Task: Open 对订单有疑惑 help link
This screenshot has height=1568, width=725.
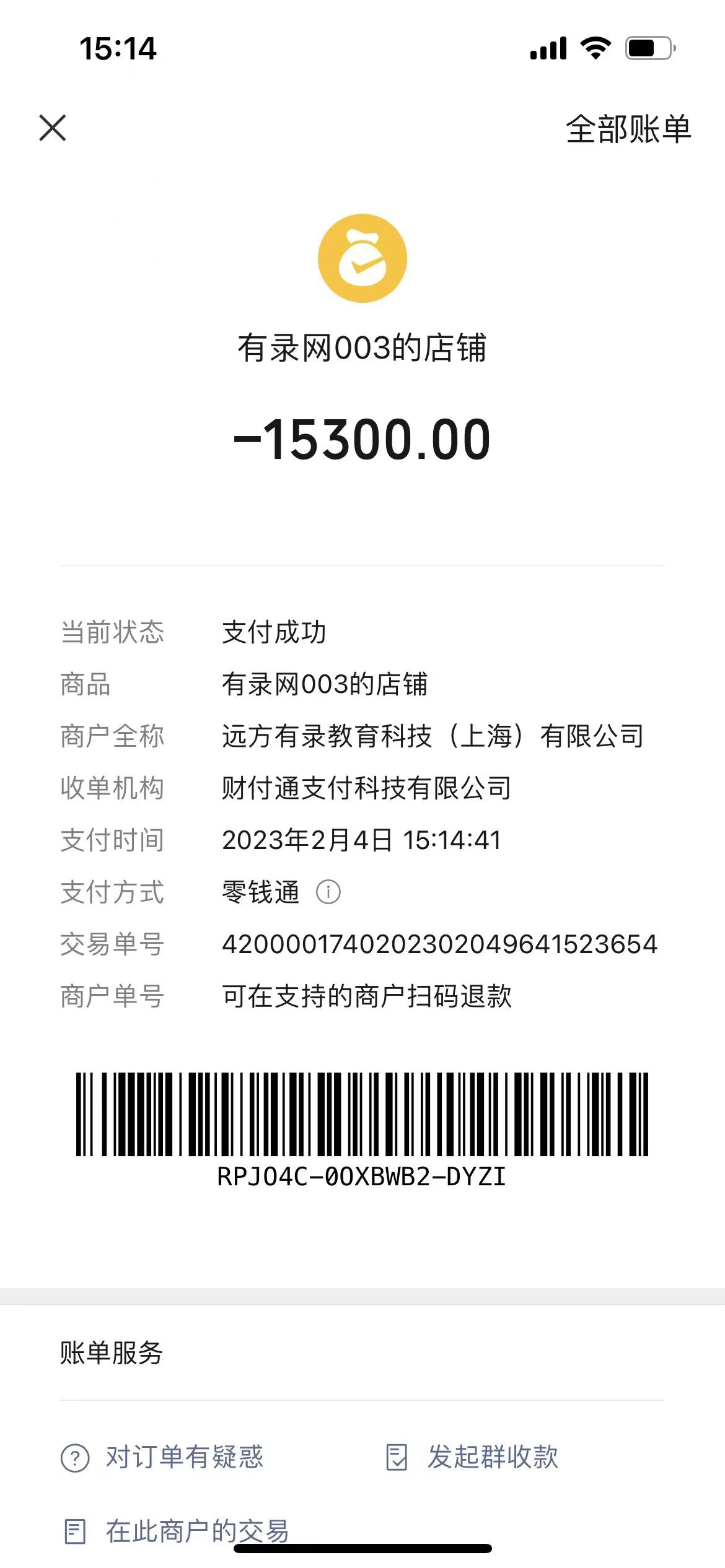Action: (162, 1457)
